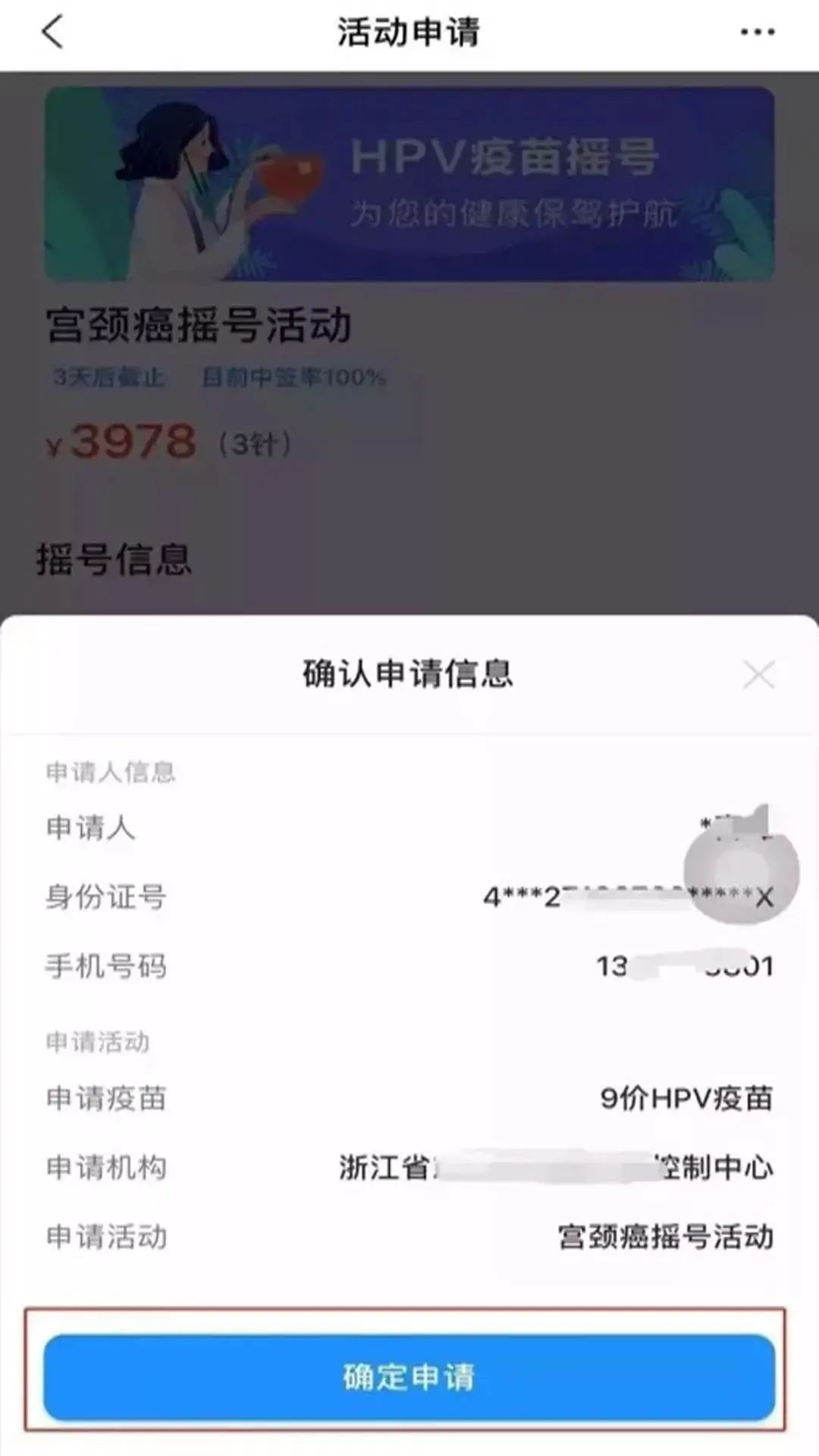This screenshot has width=819, height=1456.
Task: Close the 确认申请信息 dialog
Action: coord(758,674)
